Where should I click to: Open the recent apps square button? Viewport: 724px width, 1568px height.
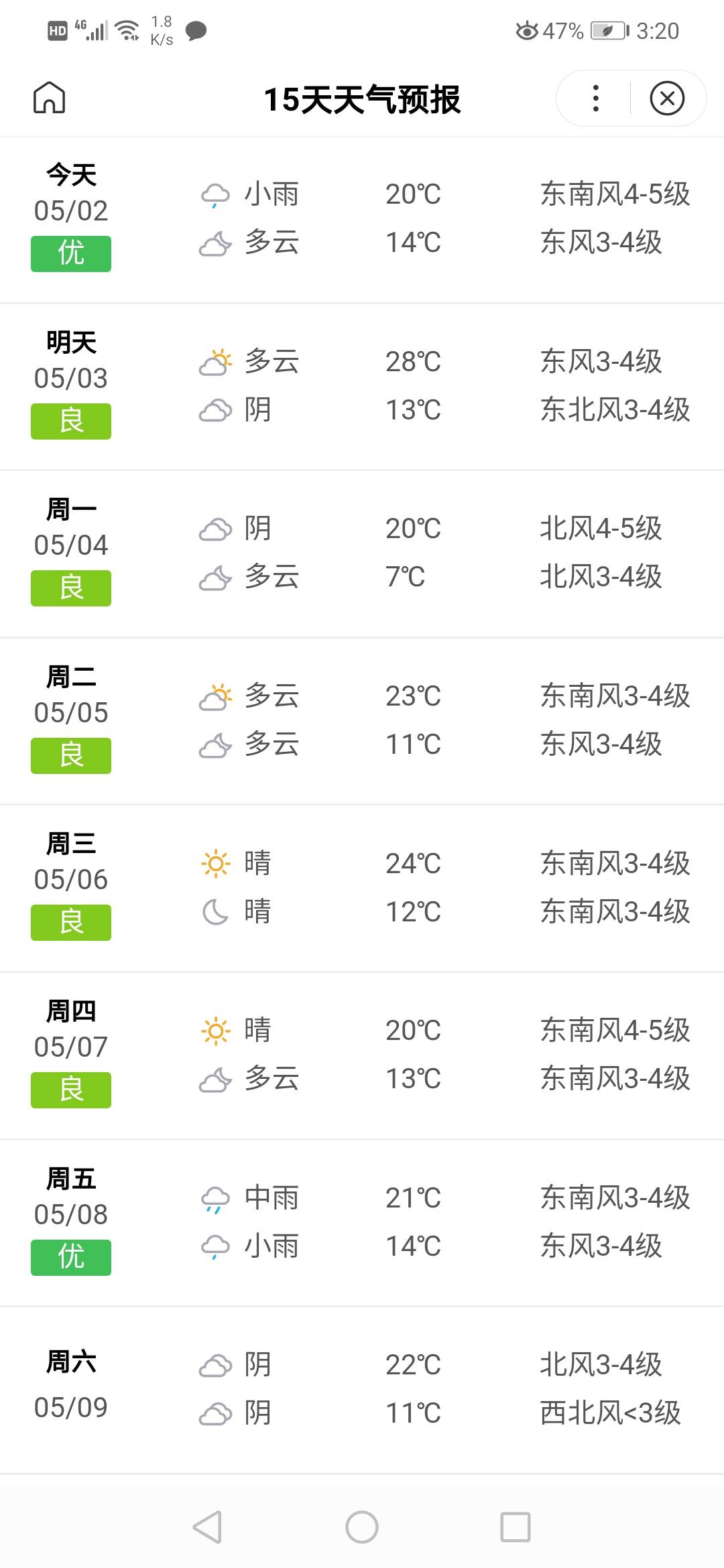pos(516,1527)
